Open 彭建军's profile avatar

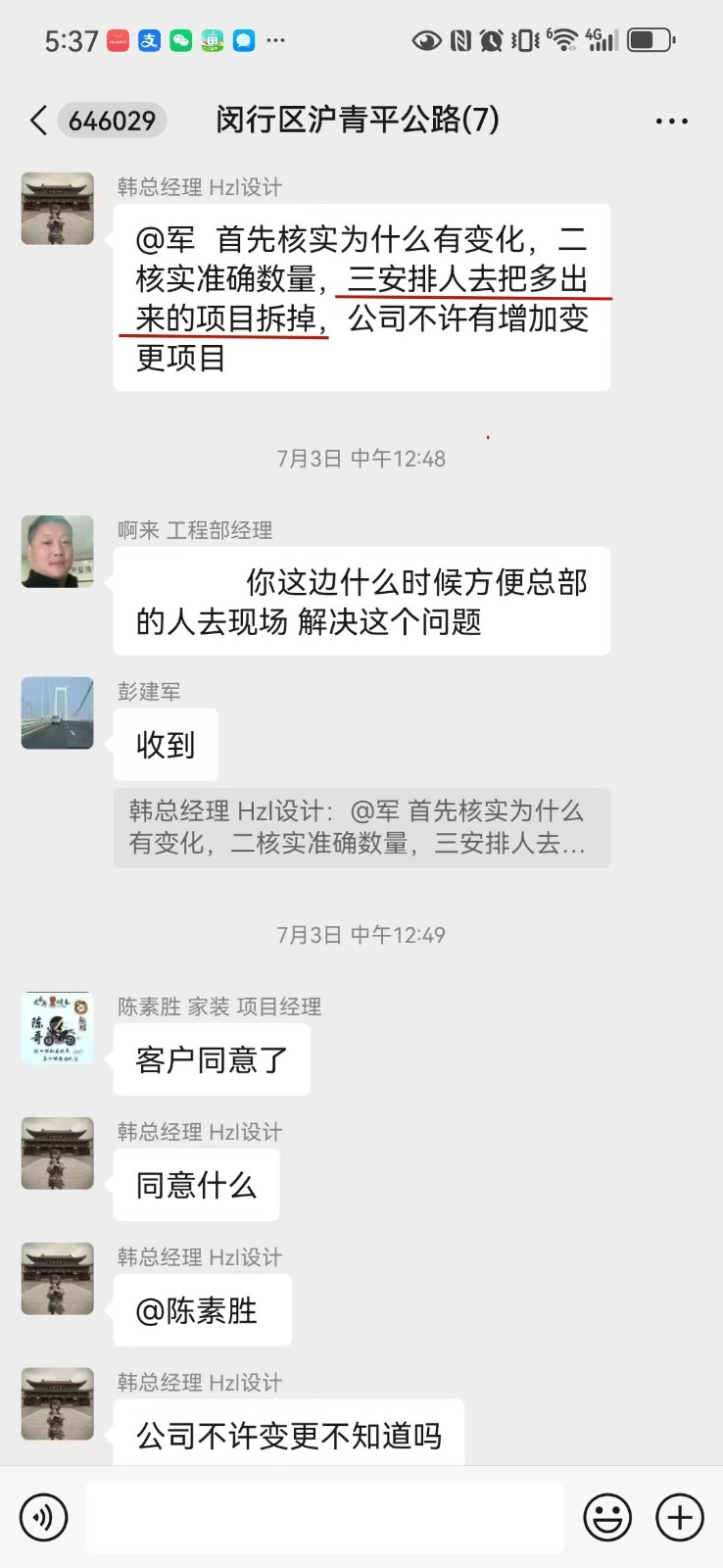(x=58, y=712)
